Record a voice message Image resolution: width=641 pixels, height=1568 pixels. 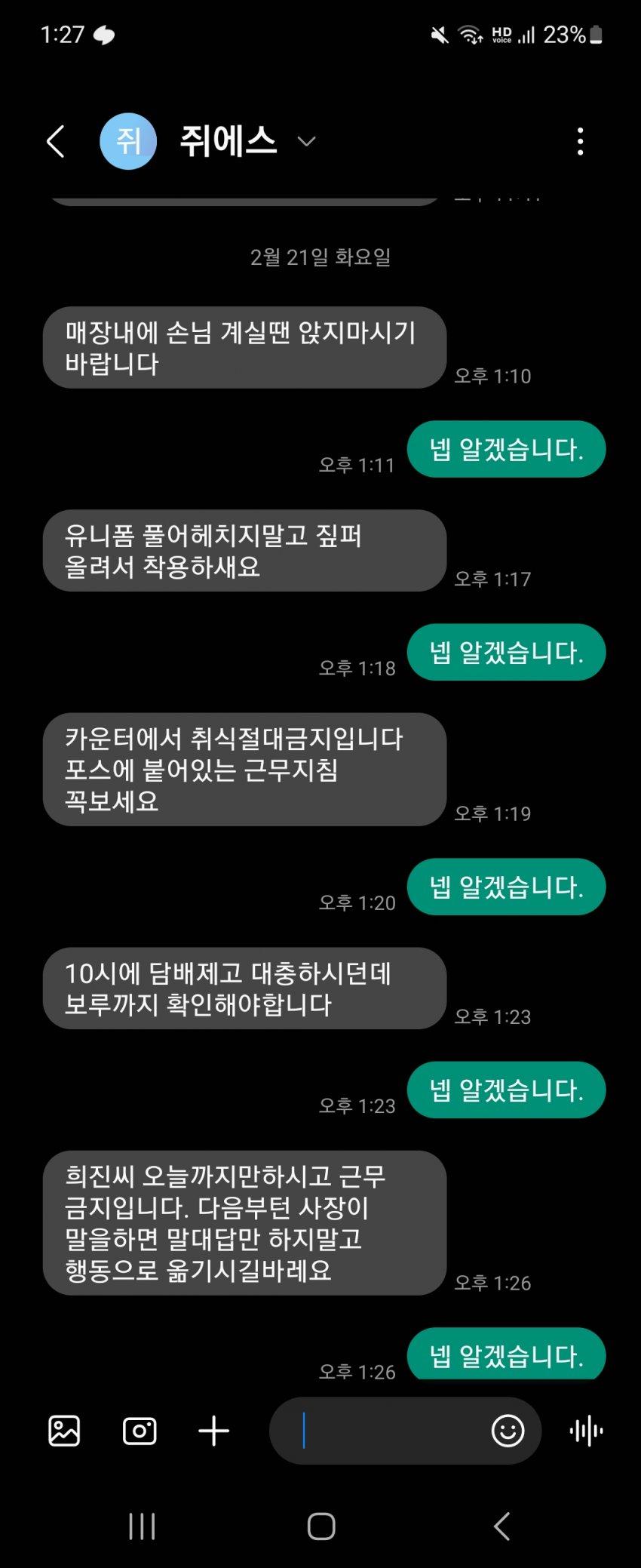click(x=586, y=1431)
